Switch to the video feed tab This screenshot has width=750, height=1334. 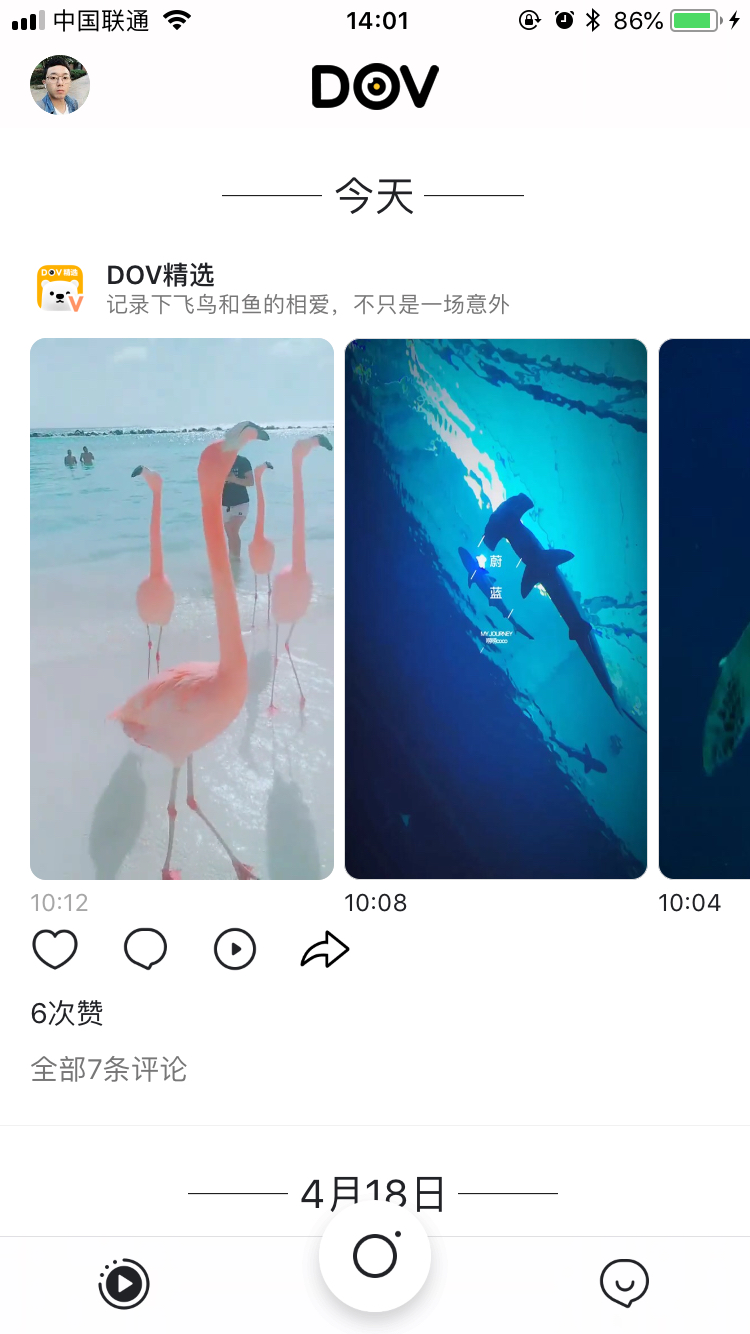click(x=124, y=1283)
